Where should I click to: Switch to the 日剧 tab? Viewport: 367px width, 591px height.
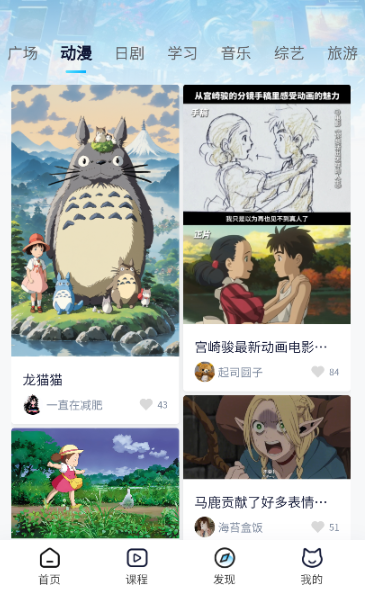point(130,54)
